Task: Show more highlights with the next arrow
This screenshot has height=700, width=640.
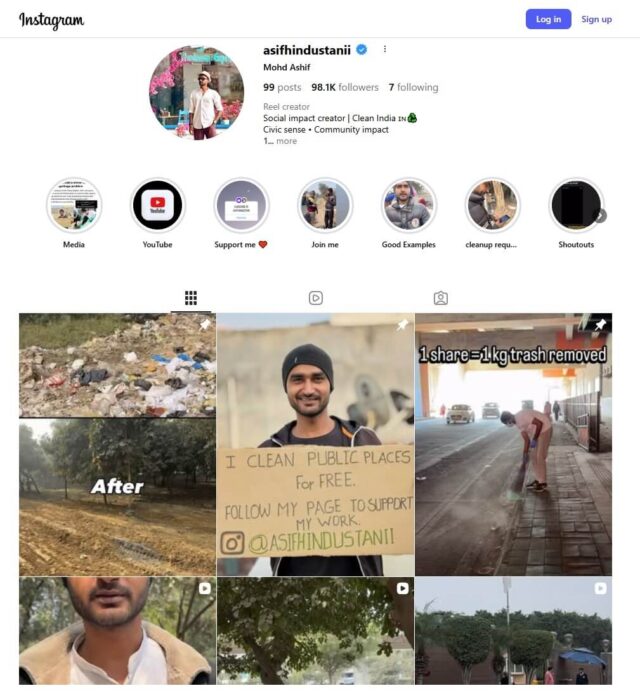Action: (600, 215)
